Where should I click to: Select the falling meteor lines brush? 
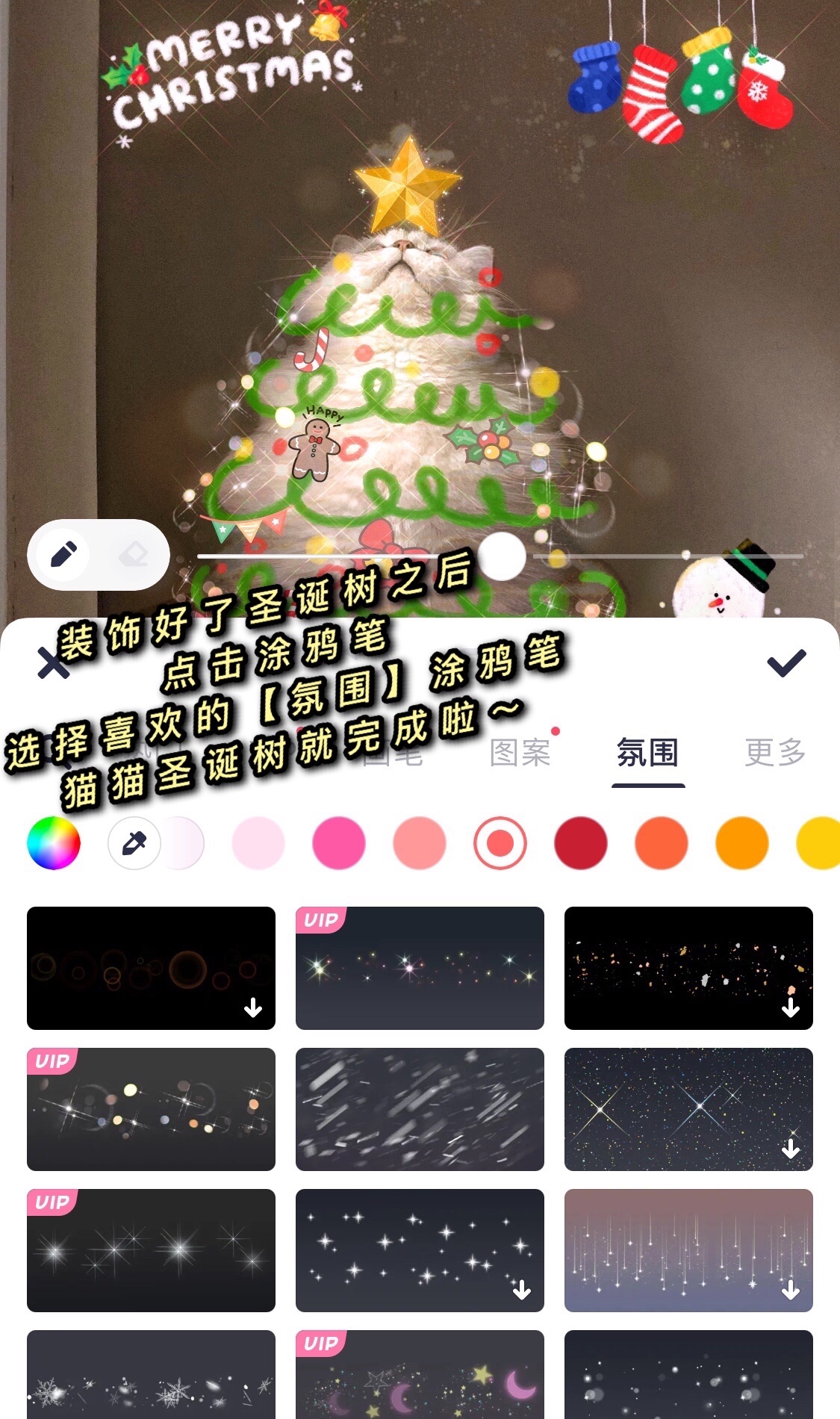(688, 1250)
